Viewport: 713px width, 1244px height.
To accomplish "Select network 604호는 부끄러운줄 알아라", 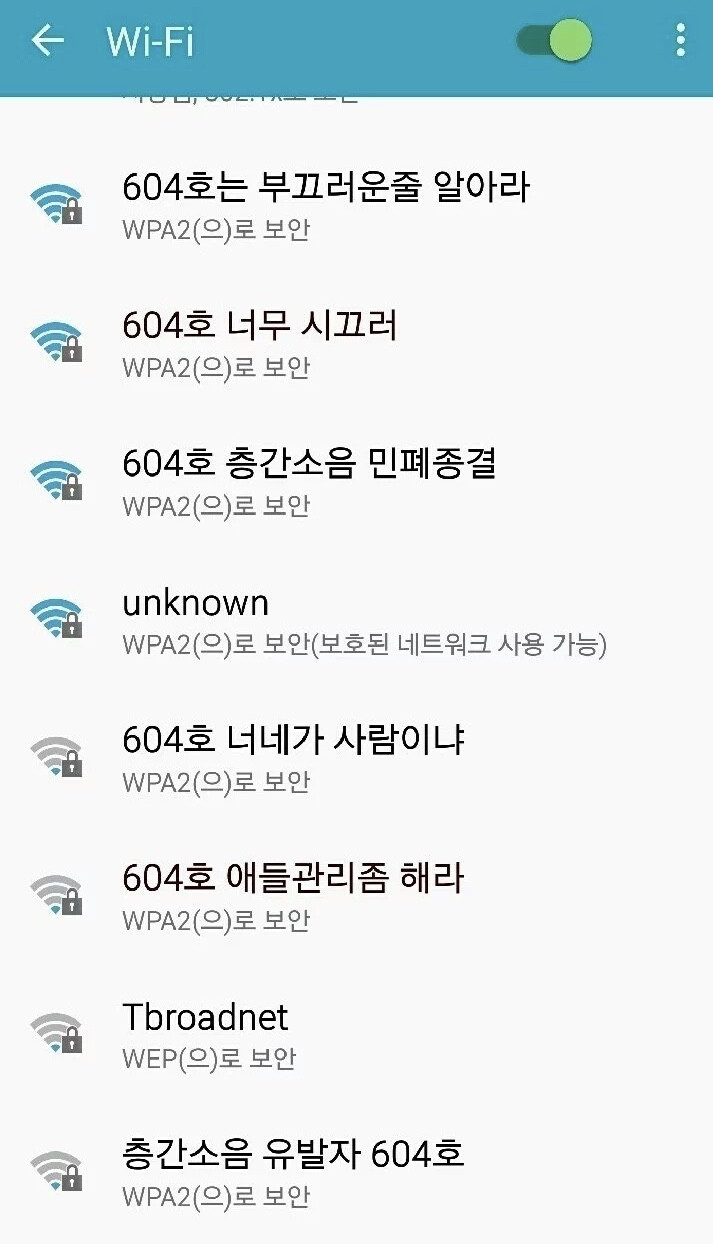I will (326, 205).
